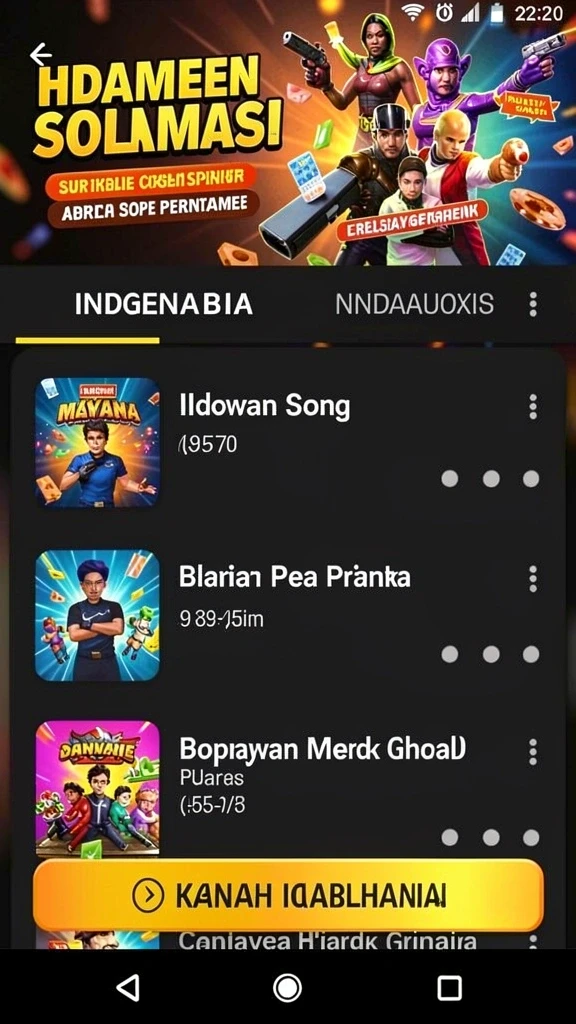Open options for Ildowan Song

tap(533, 407)
